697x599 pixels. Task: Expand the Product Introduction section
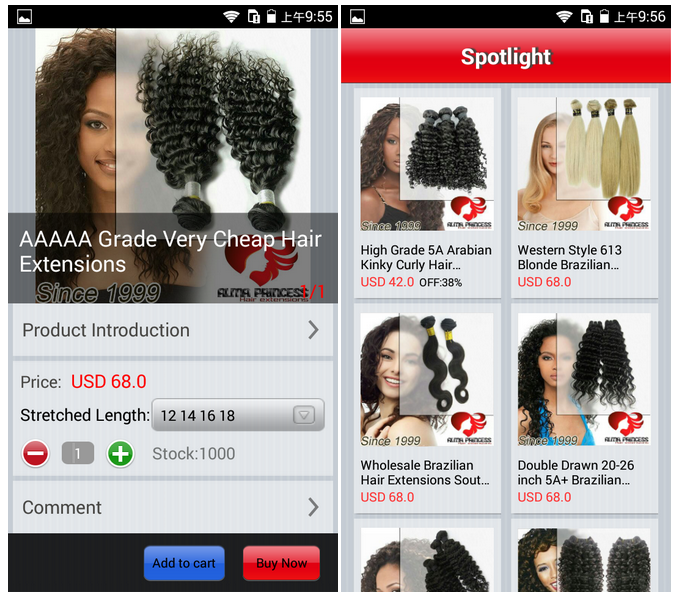172,330
